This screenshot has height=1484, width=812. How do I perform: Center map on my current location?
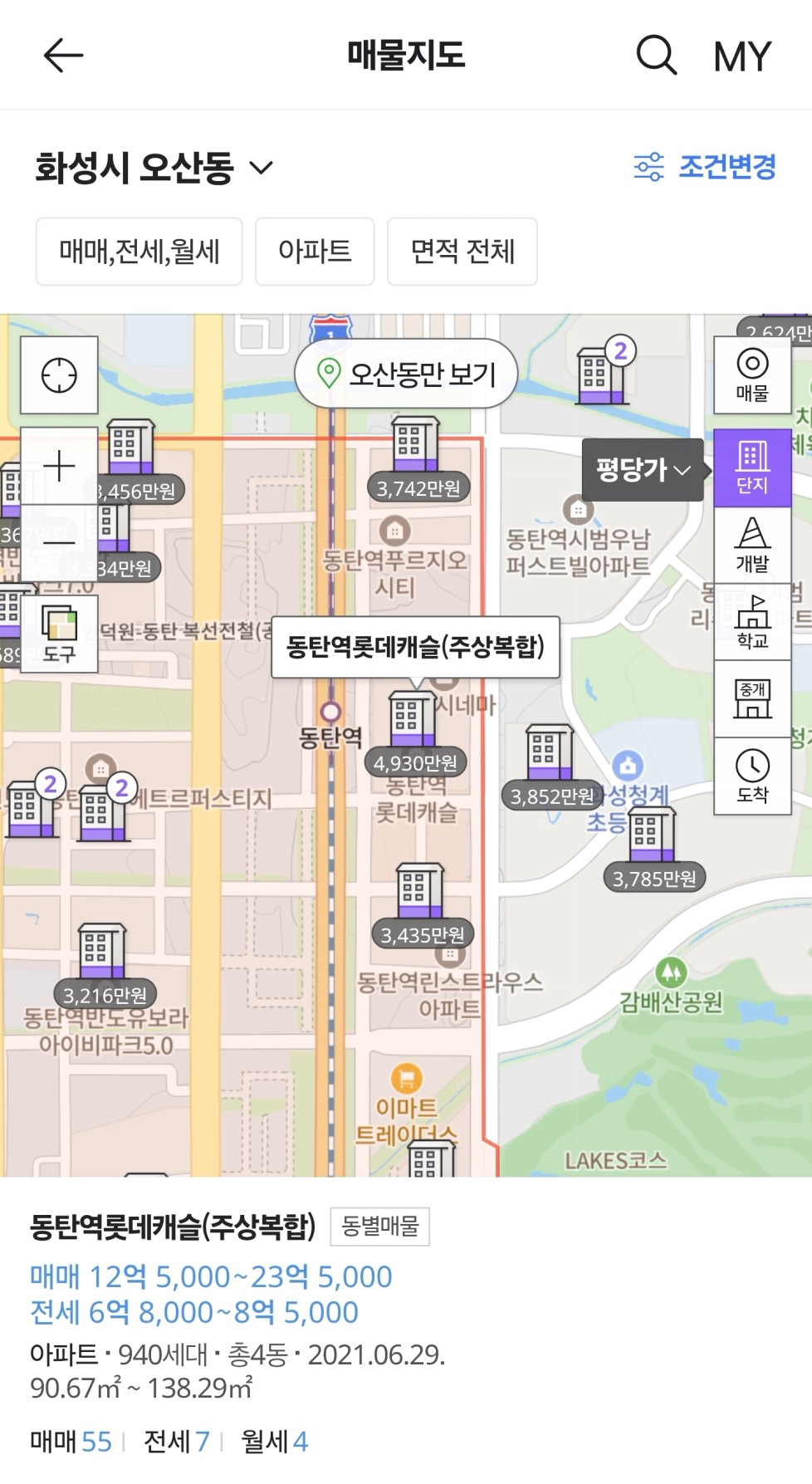[x=59, y=375]
